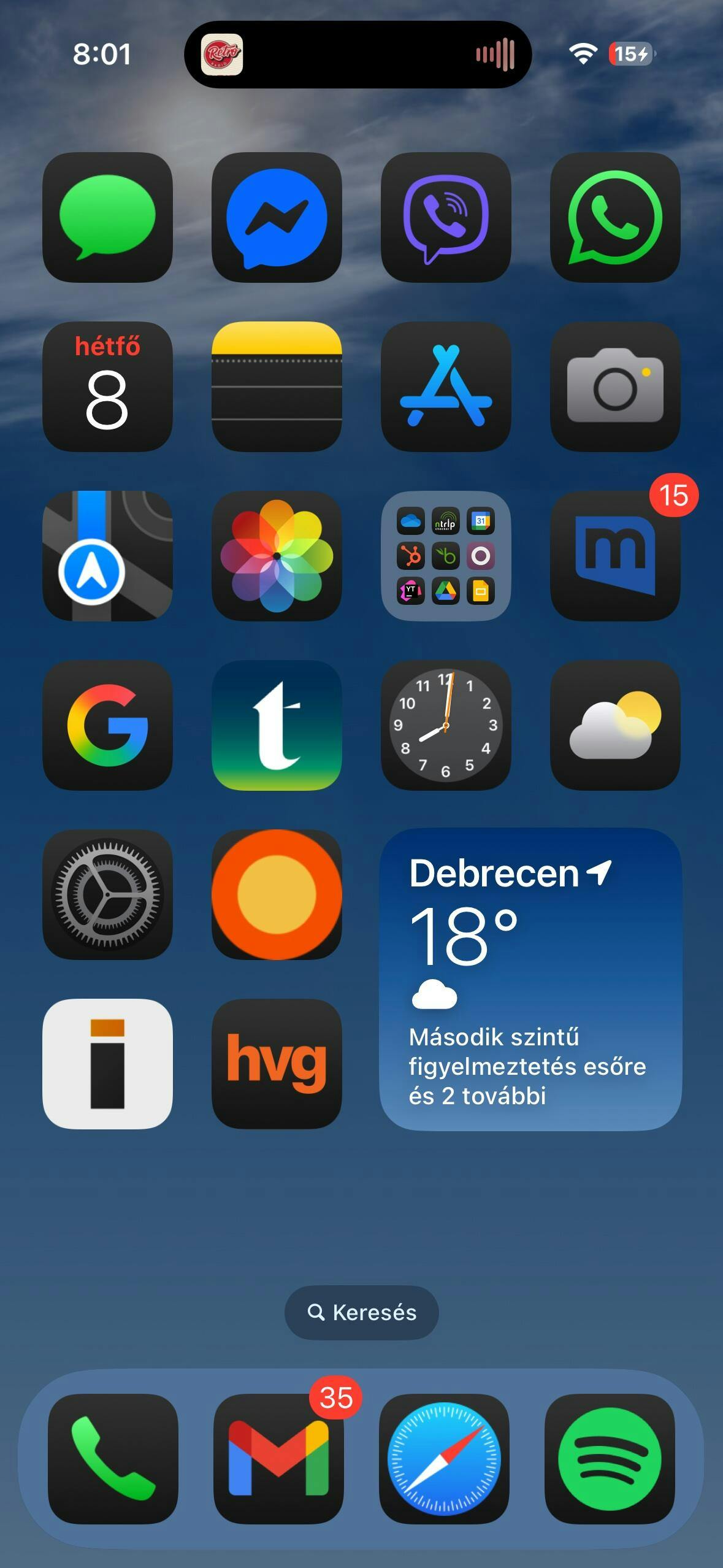The image size is (723, 1568).
Task: Open the Debrecen weather widget
Action: coord(530,979)
